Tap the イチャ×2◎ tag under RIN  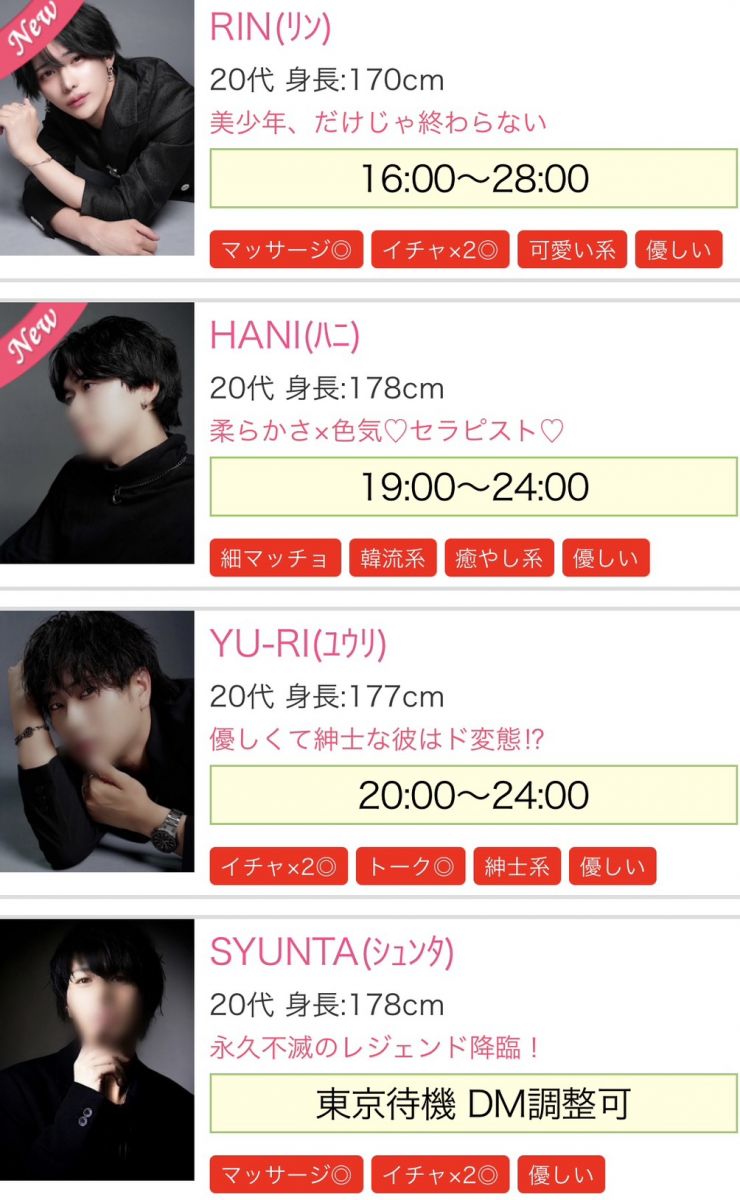point(440,250)
